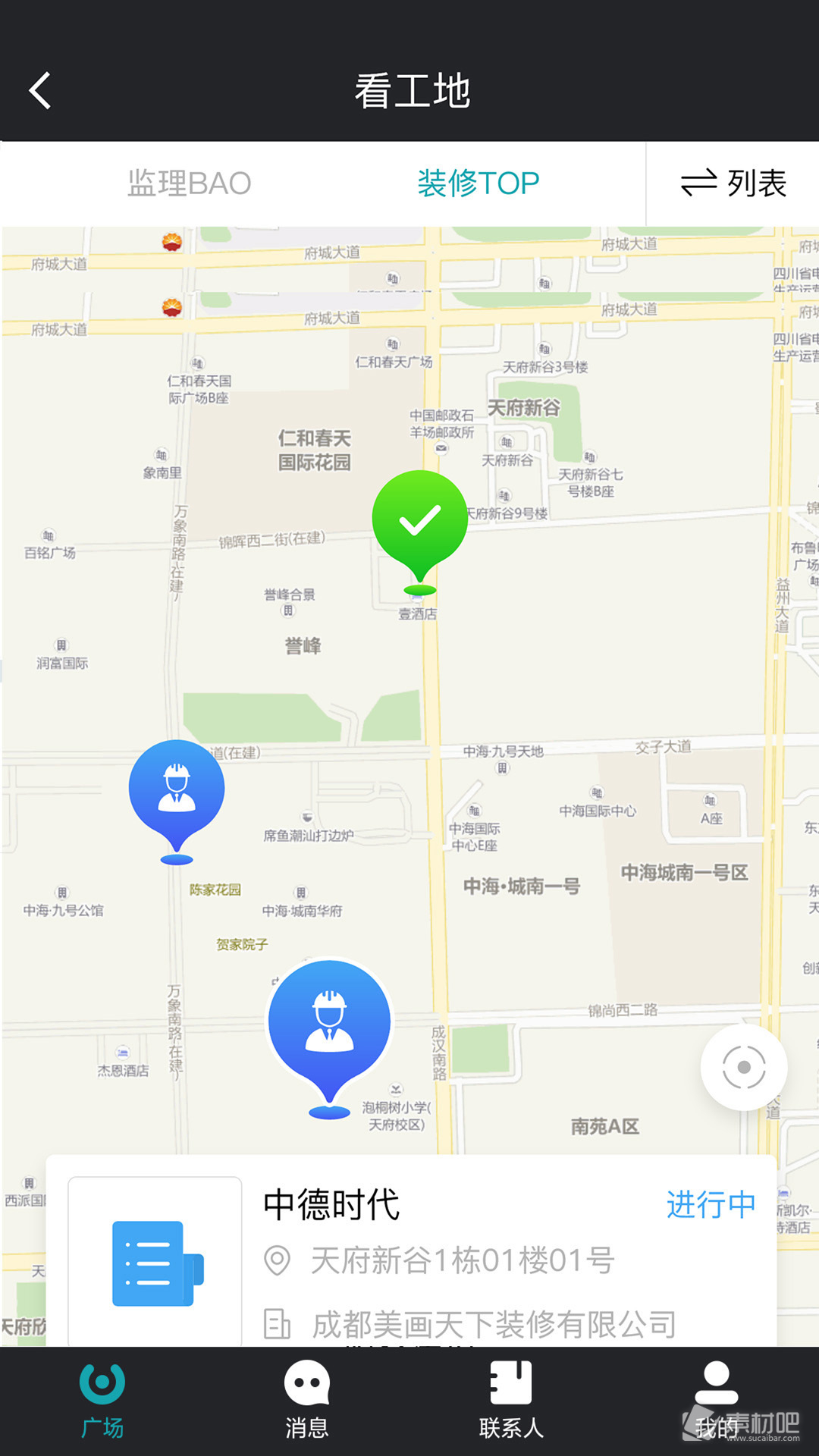Open the 联系人 tab

click(x=512, y=1401)
